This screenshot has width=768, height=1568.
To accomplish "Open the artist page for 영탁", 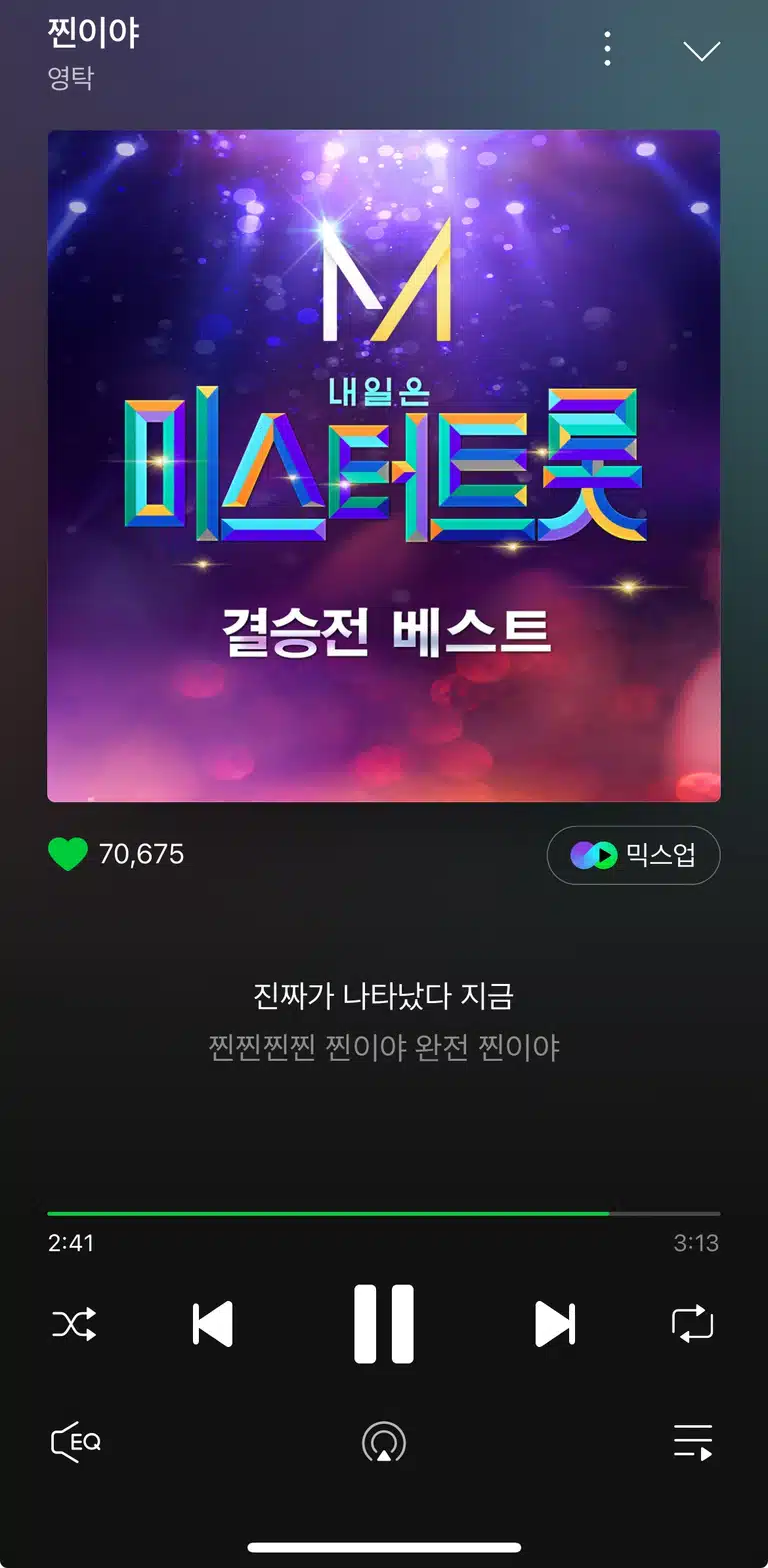I will pos(71,77).
